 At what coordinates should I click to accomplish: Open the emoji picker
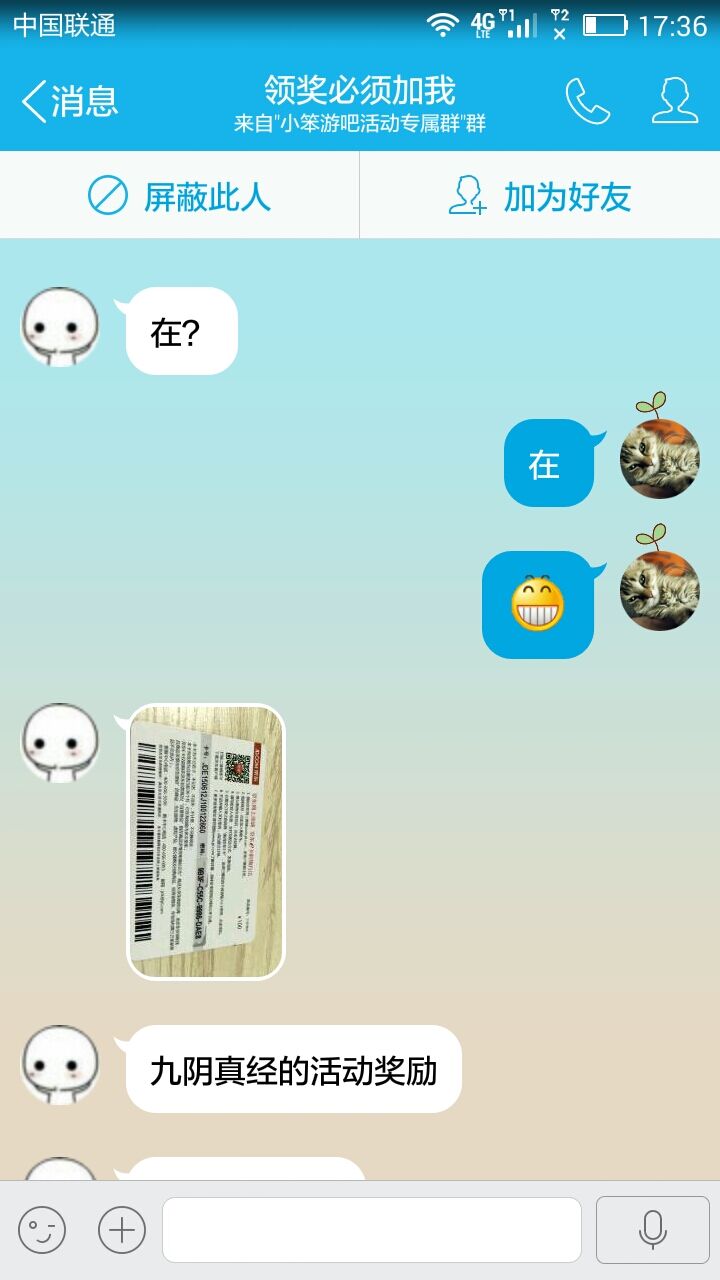[42, 1229]
